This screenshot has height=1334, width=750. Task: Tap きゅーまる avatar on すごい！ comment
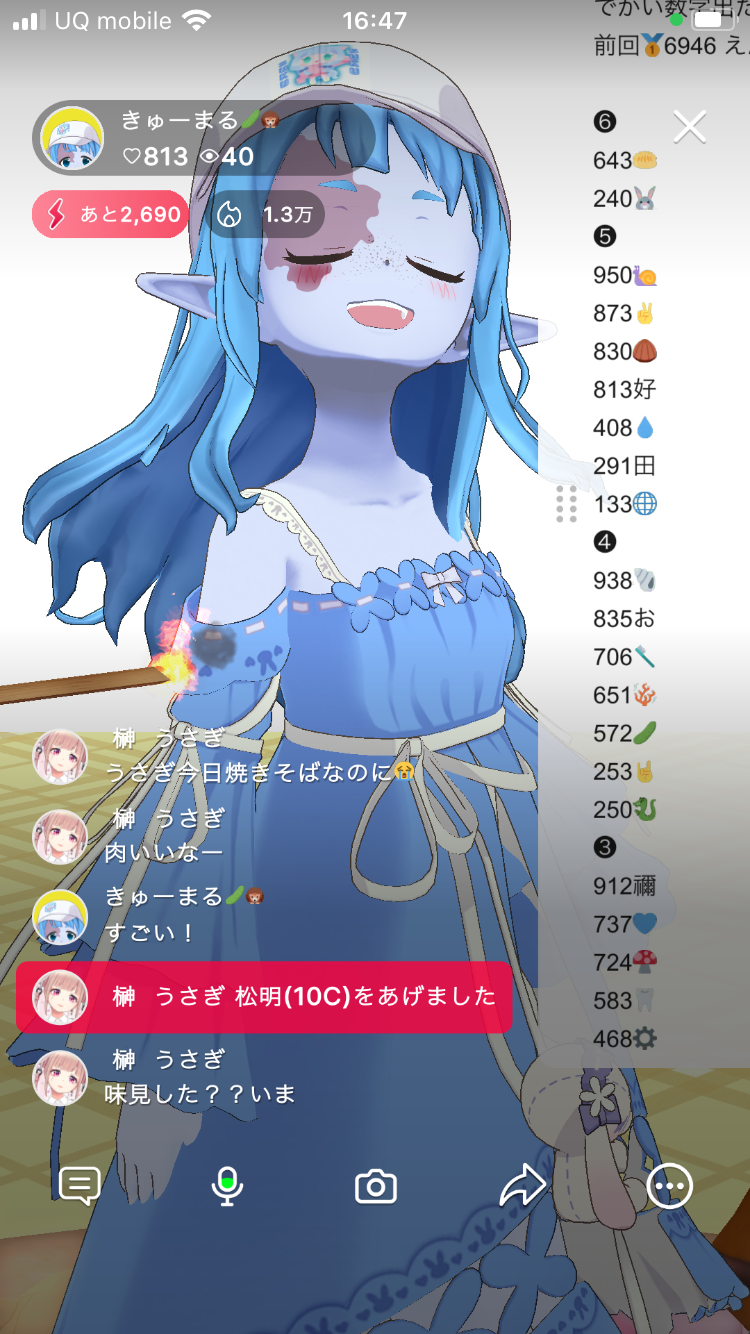point(60,917)
